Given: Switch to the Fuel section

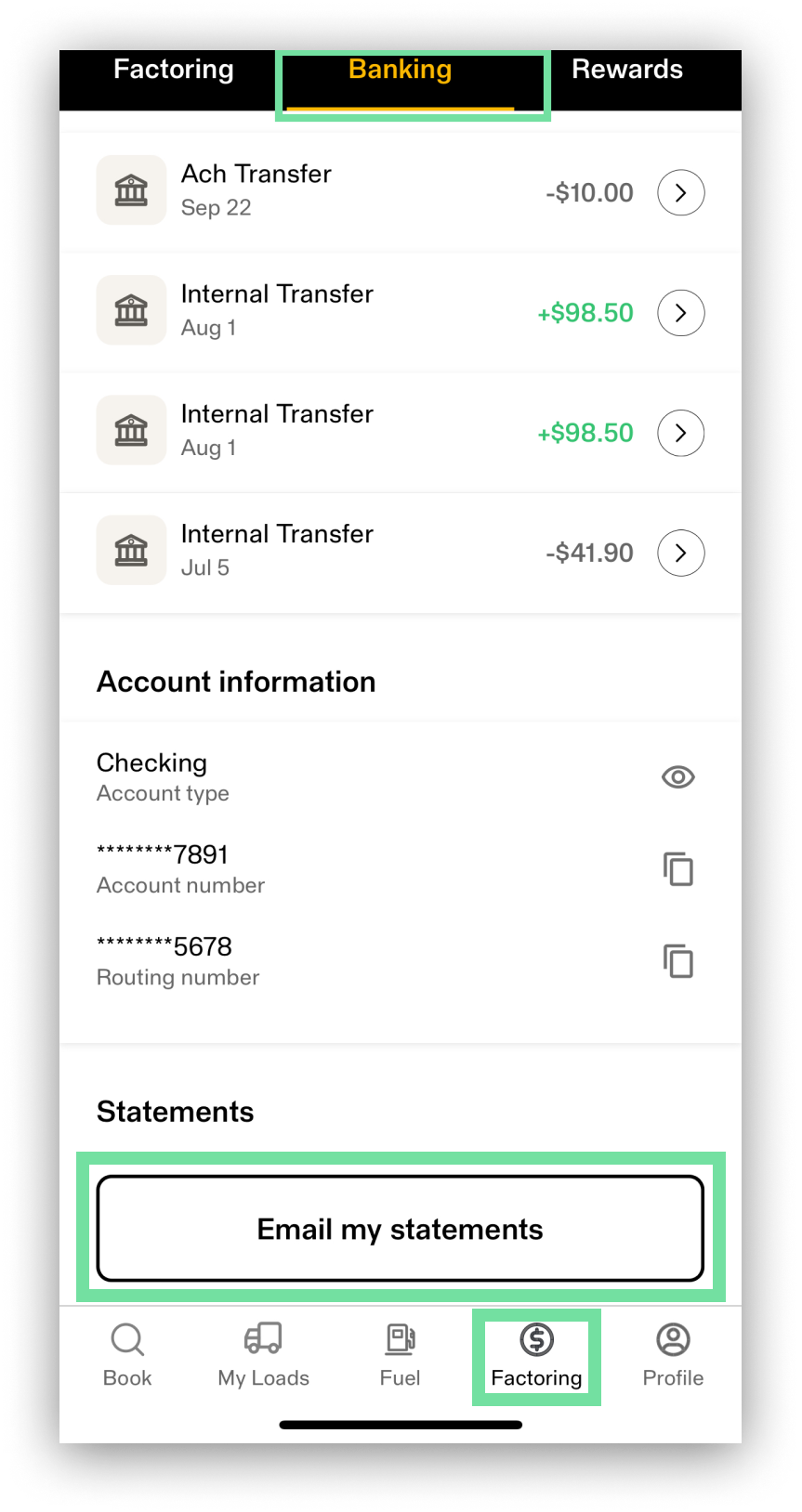Looking at the screenshot, I should [x=400, y=1356].
